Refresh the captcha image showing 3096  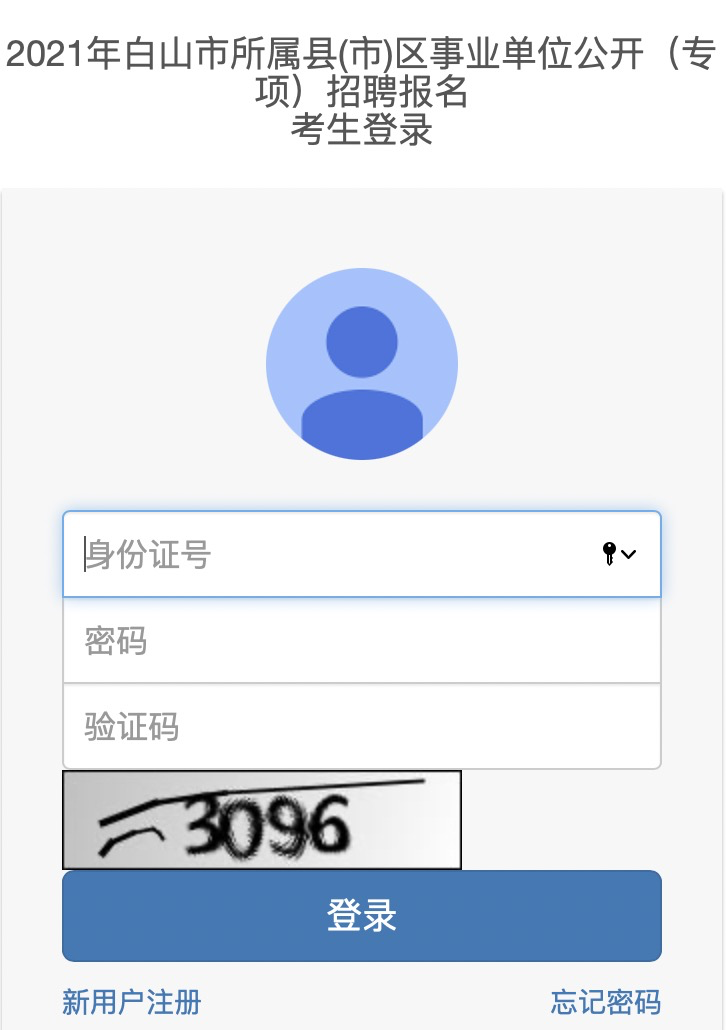[x=262, y=820]
